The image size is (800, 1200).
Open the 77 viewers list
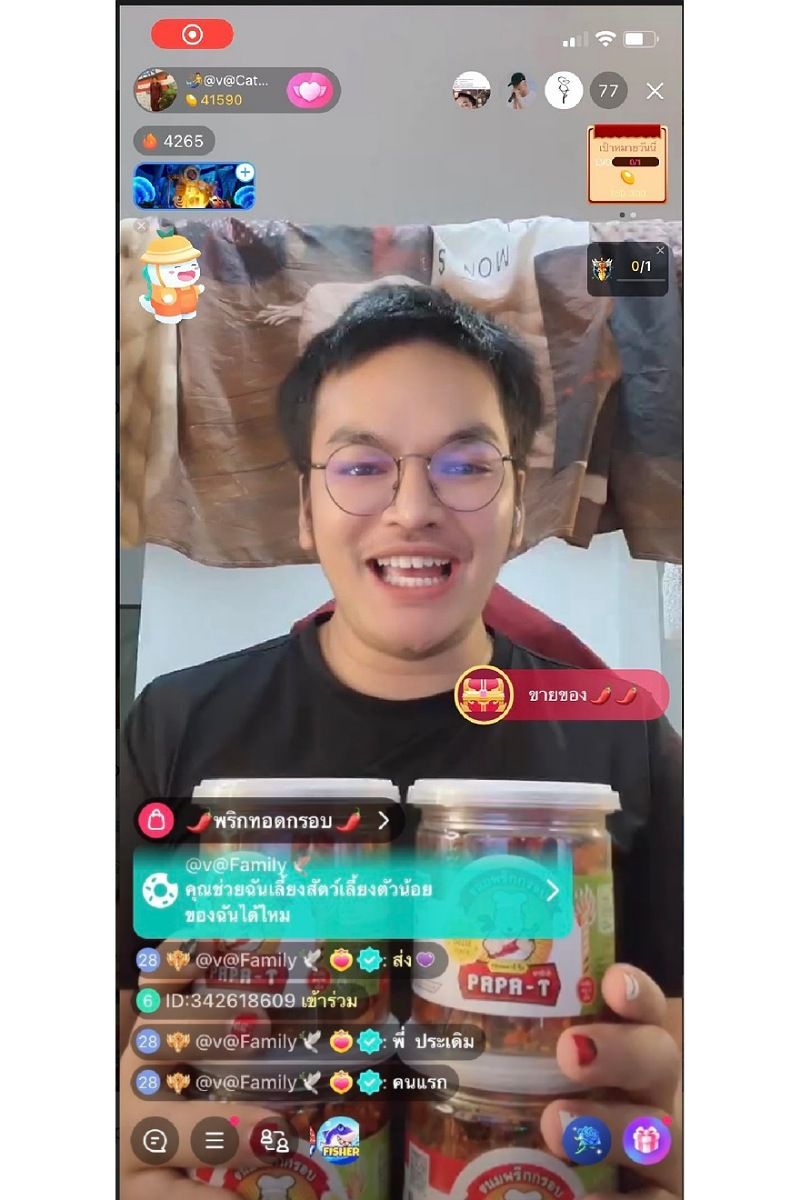[x=608, y=91]
